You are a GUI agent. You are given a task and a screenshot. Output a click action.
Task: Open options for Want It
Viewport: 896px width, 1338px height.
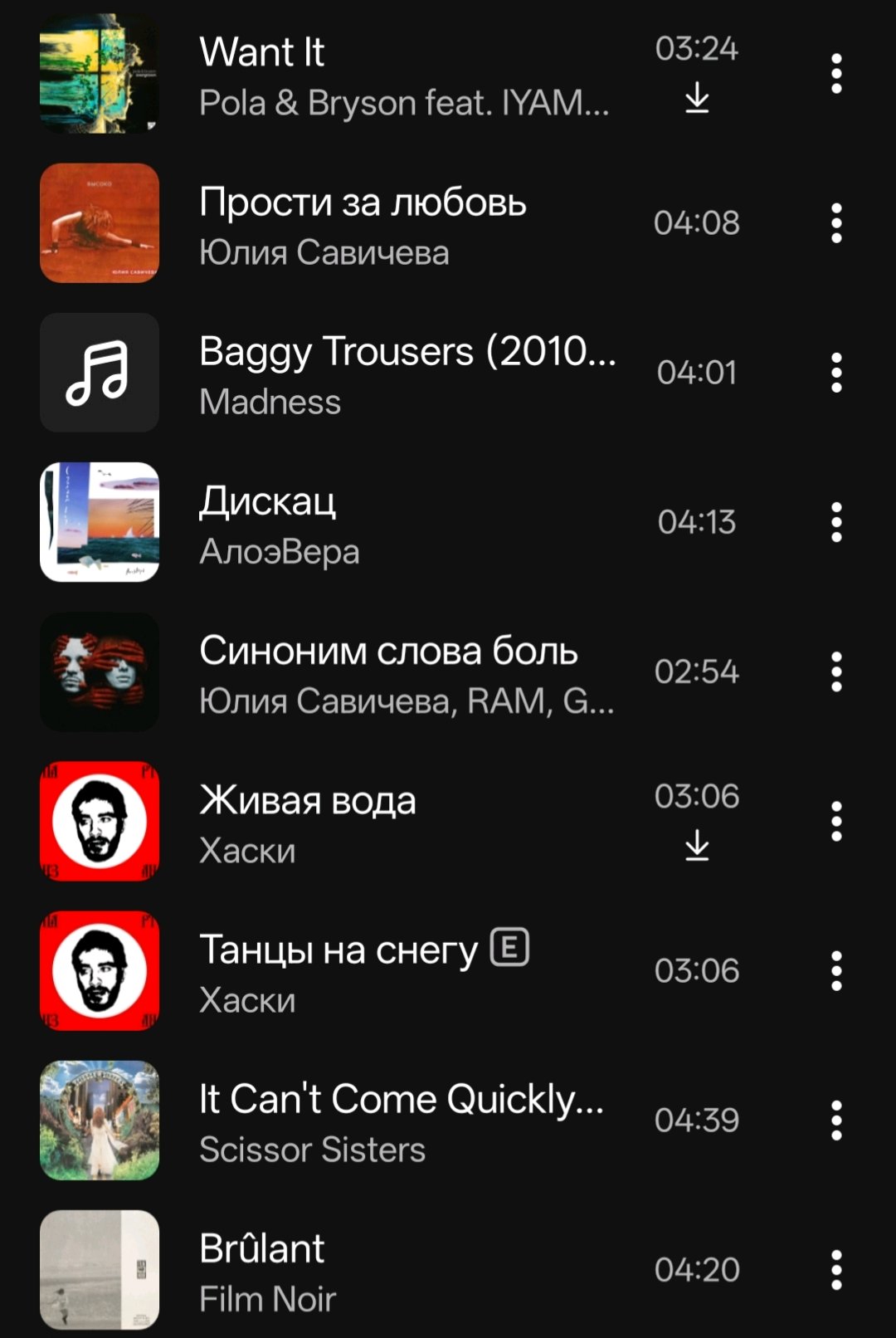tap(836, 74)
